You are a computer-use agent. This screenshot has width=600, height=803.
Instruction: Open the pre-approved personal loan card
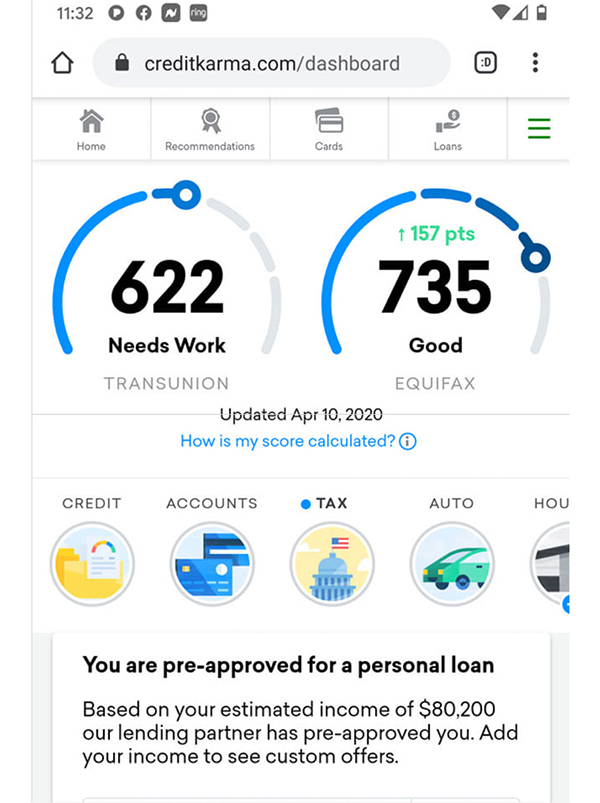pyautogui.click(x=300, y=710)
